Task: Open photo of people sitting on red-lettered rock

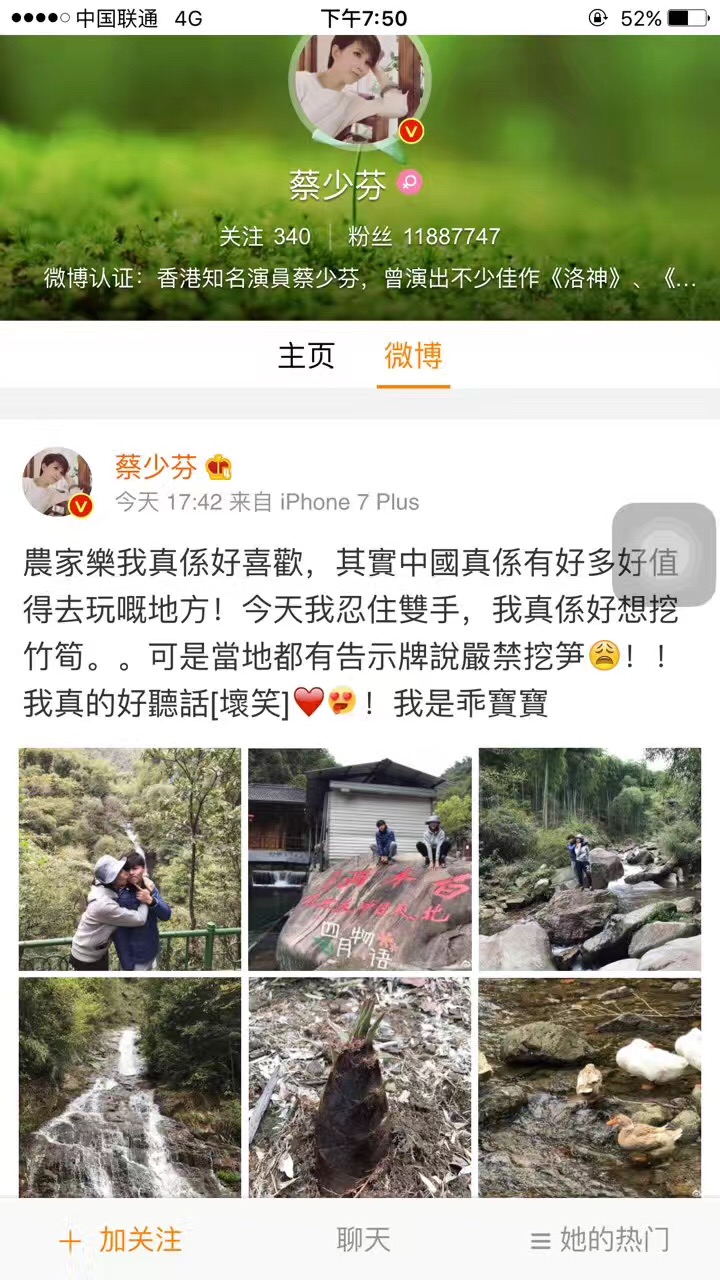Action: click(360, 859)
